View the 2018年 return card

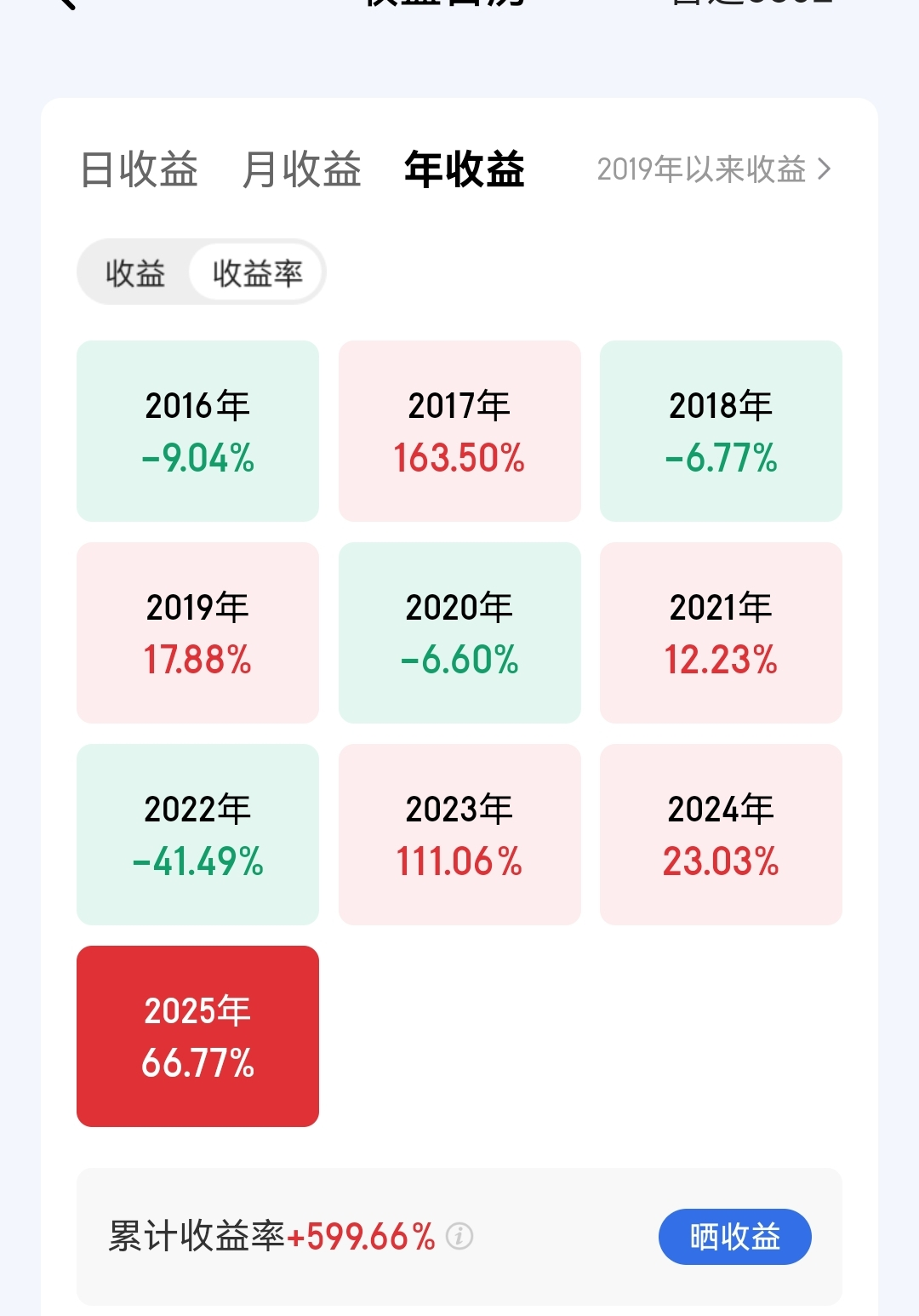tap(721, 431)
